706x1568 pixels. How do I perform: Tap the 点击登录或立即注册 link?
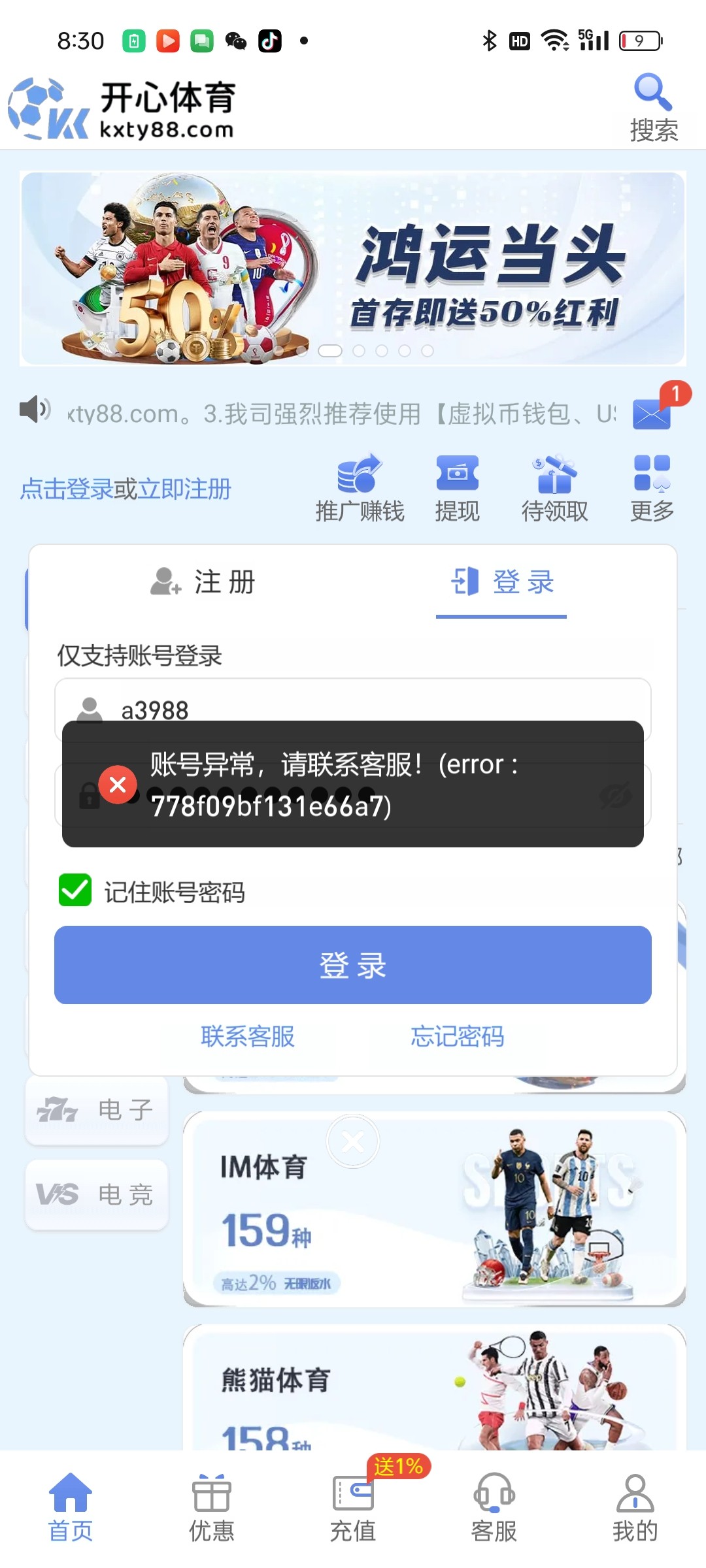(126, 489)
